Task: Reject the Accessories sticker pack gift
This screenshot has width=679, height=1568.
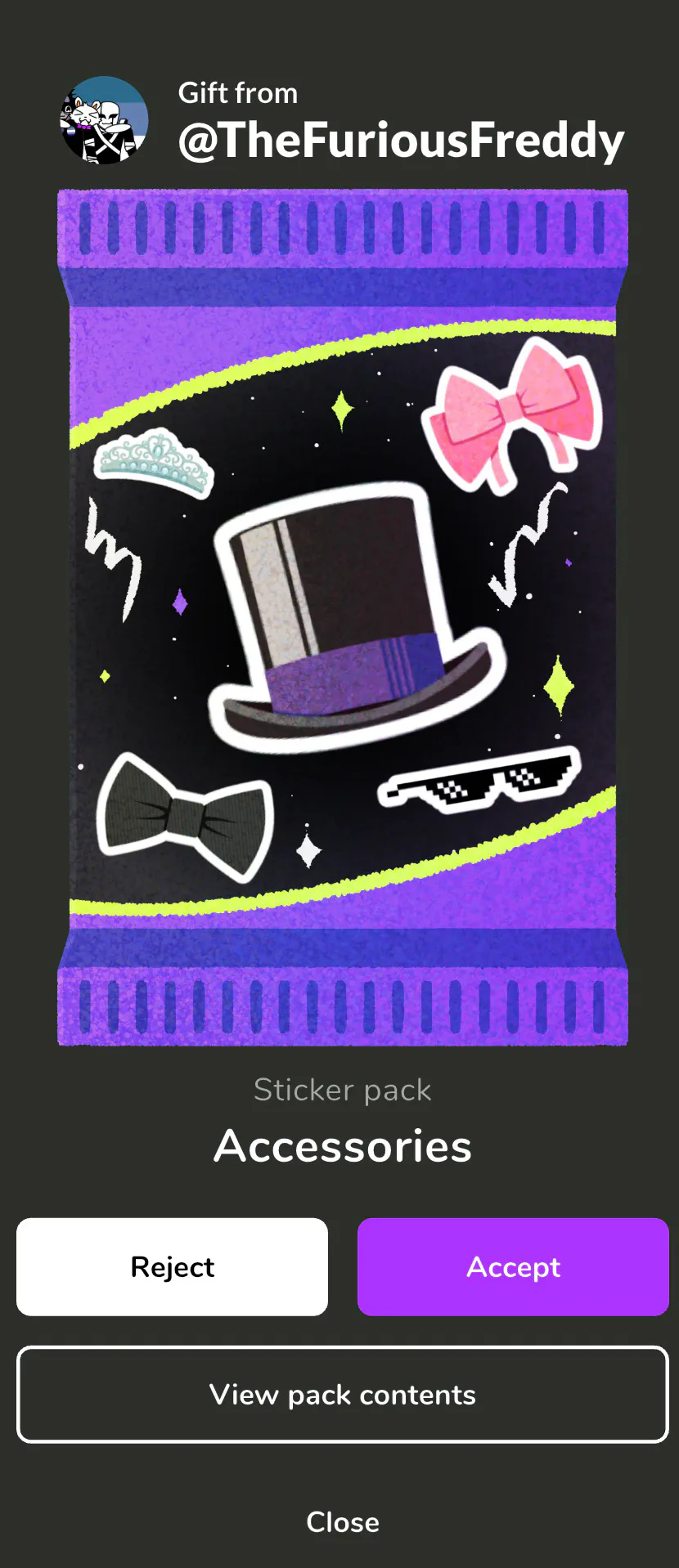Action: 172,1266
